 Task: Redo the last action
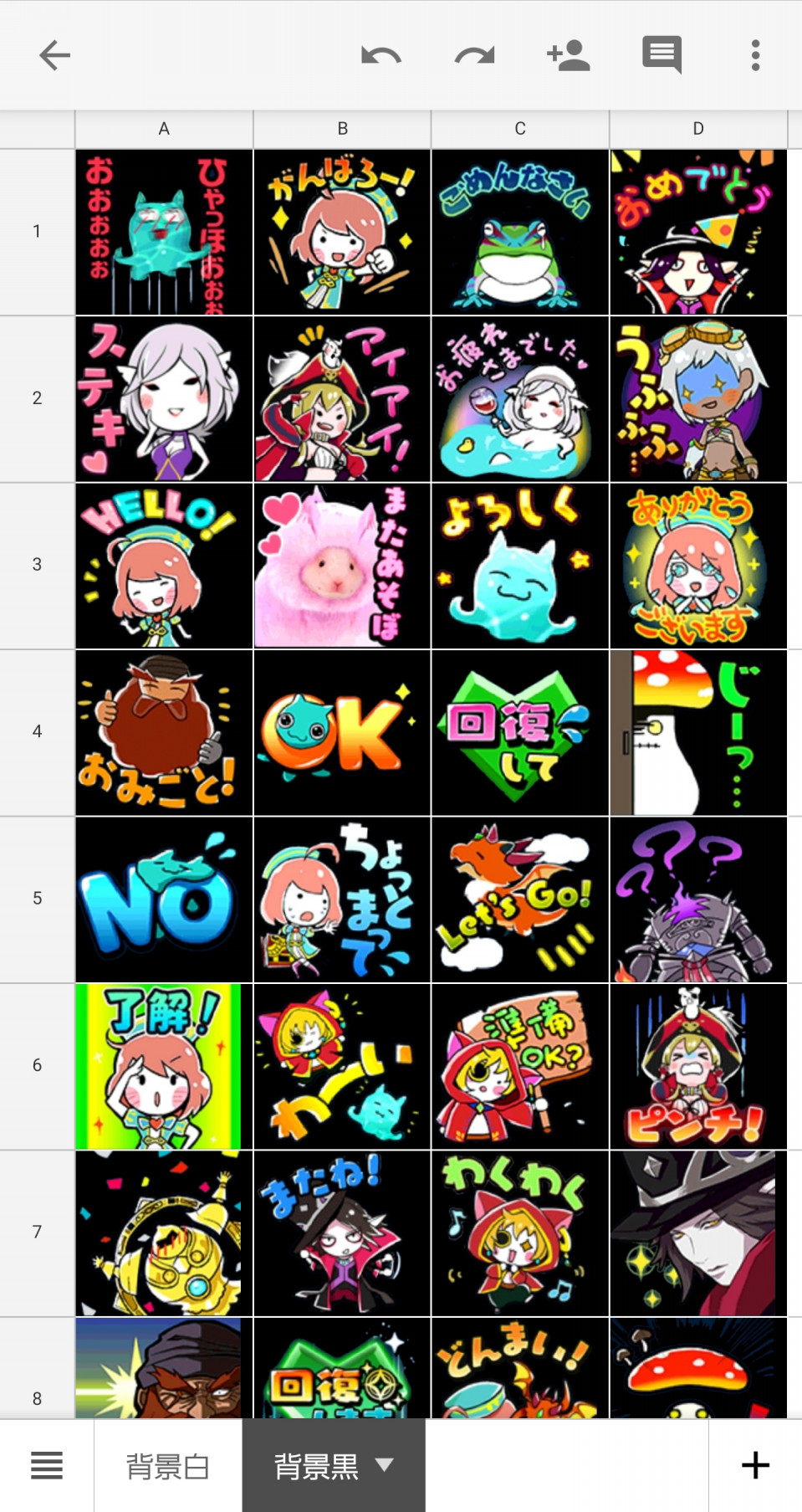(x=474, y=55)
